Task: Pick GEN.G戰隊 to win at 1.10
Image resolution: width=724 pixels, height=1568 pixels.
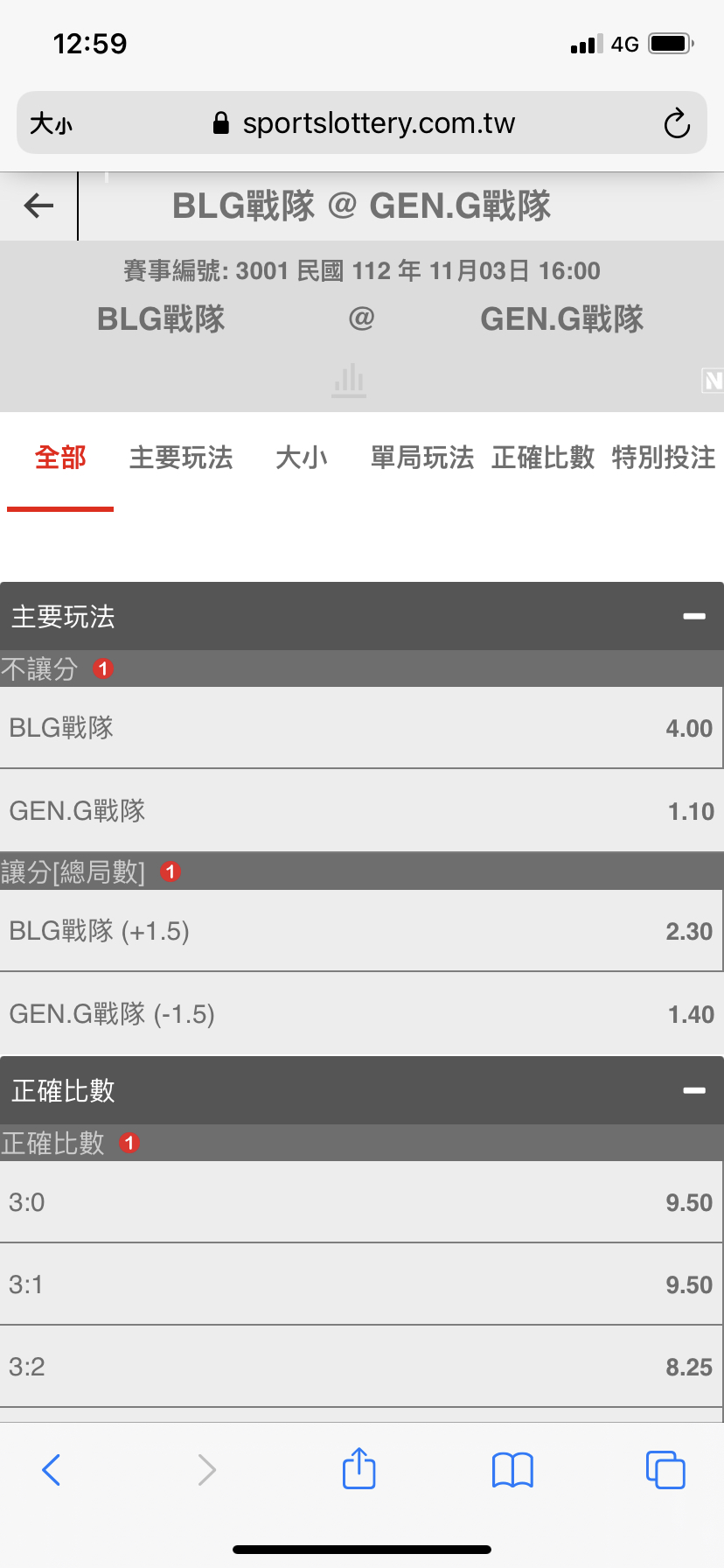Action: (x=362, y=811)
